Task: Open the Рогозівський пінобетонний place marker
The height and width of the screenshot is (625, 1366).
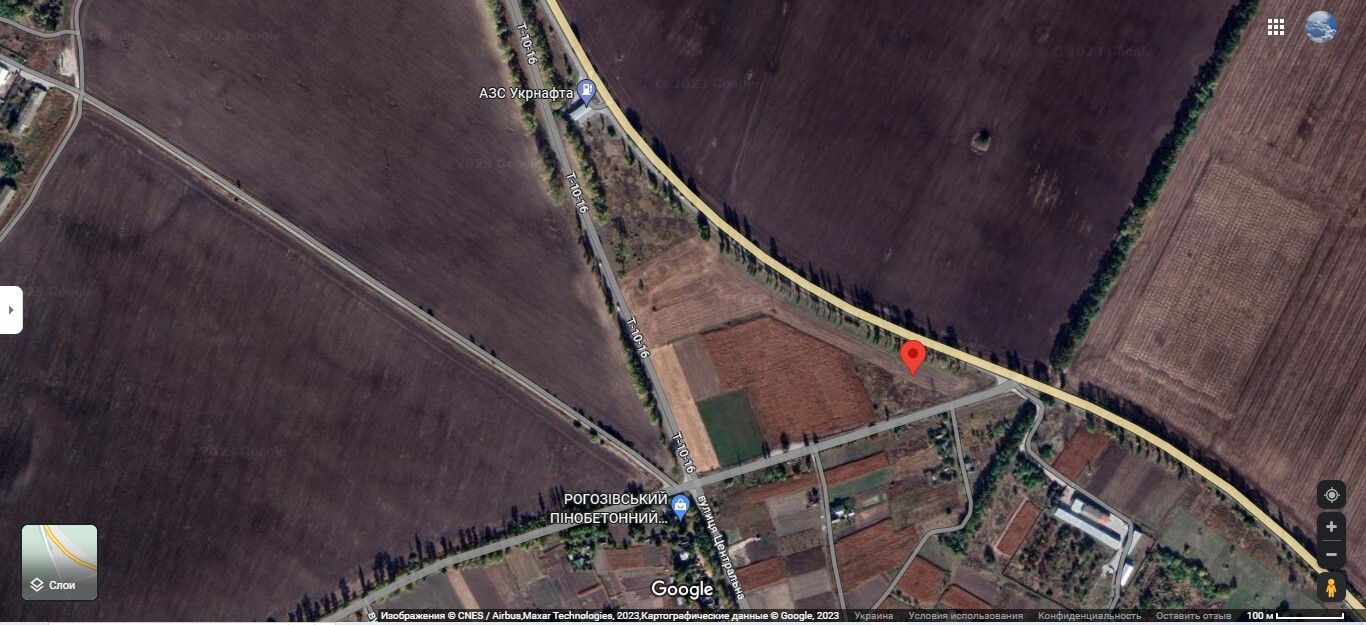Action: [681, 505]
